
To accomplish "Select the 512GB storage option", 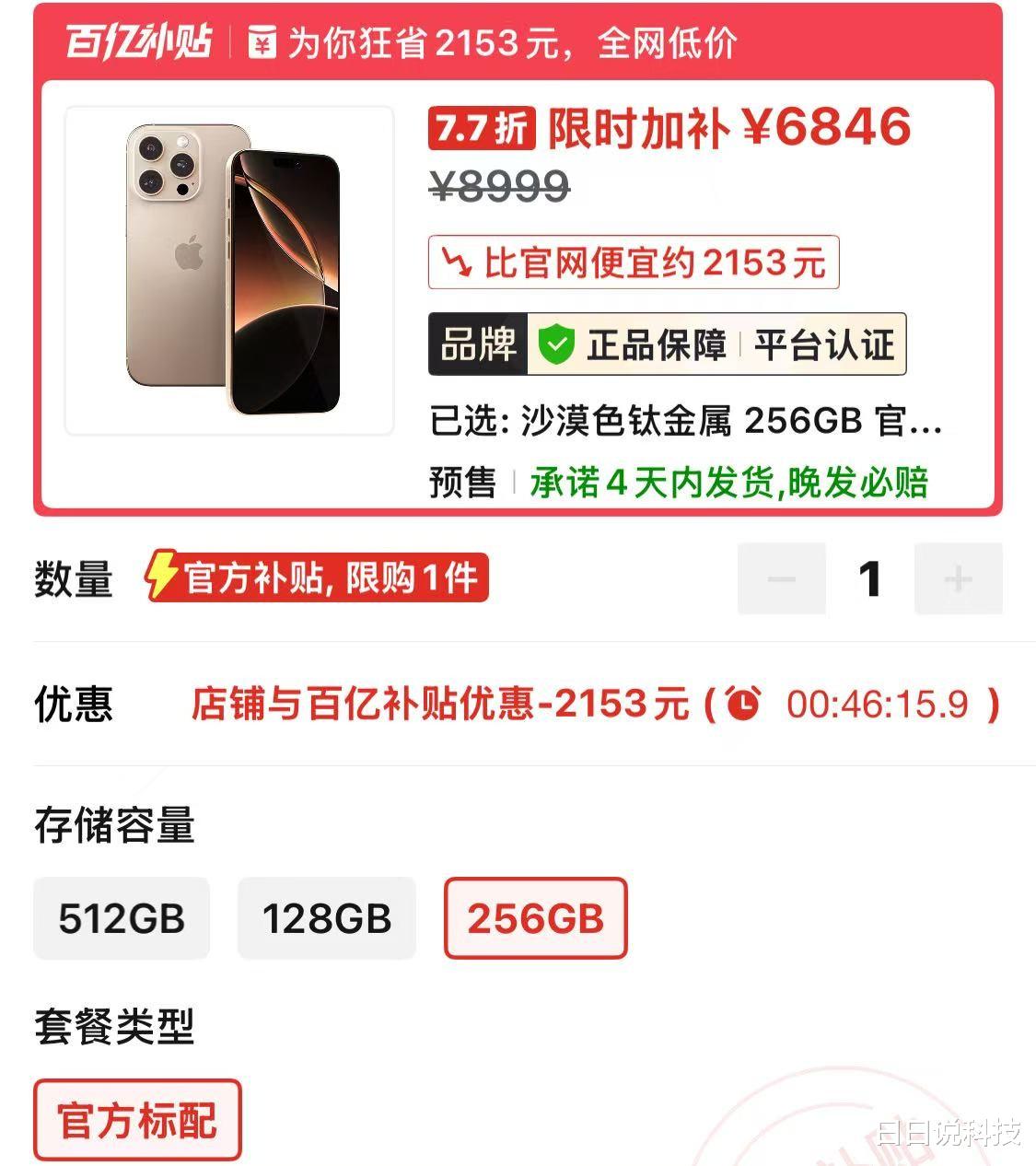I will pyautogui.click(x=122, y=918).
